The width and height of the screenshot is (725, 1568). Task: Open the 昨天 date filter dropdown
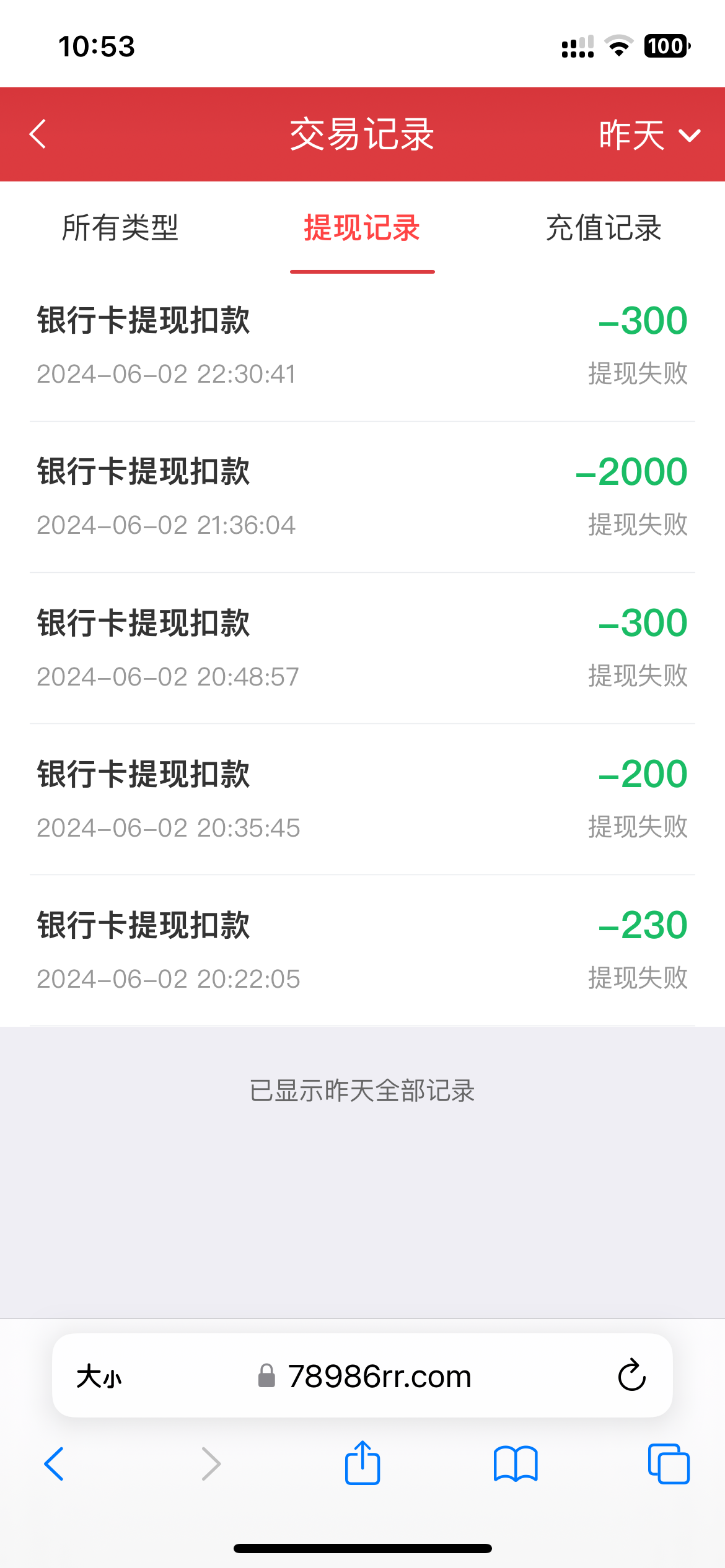pyautogui.click(x=648, y=135)
